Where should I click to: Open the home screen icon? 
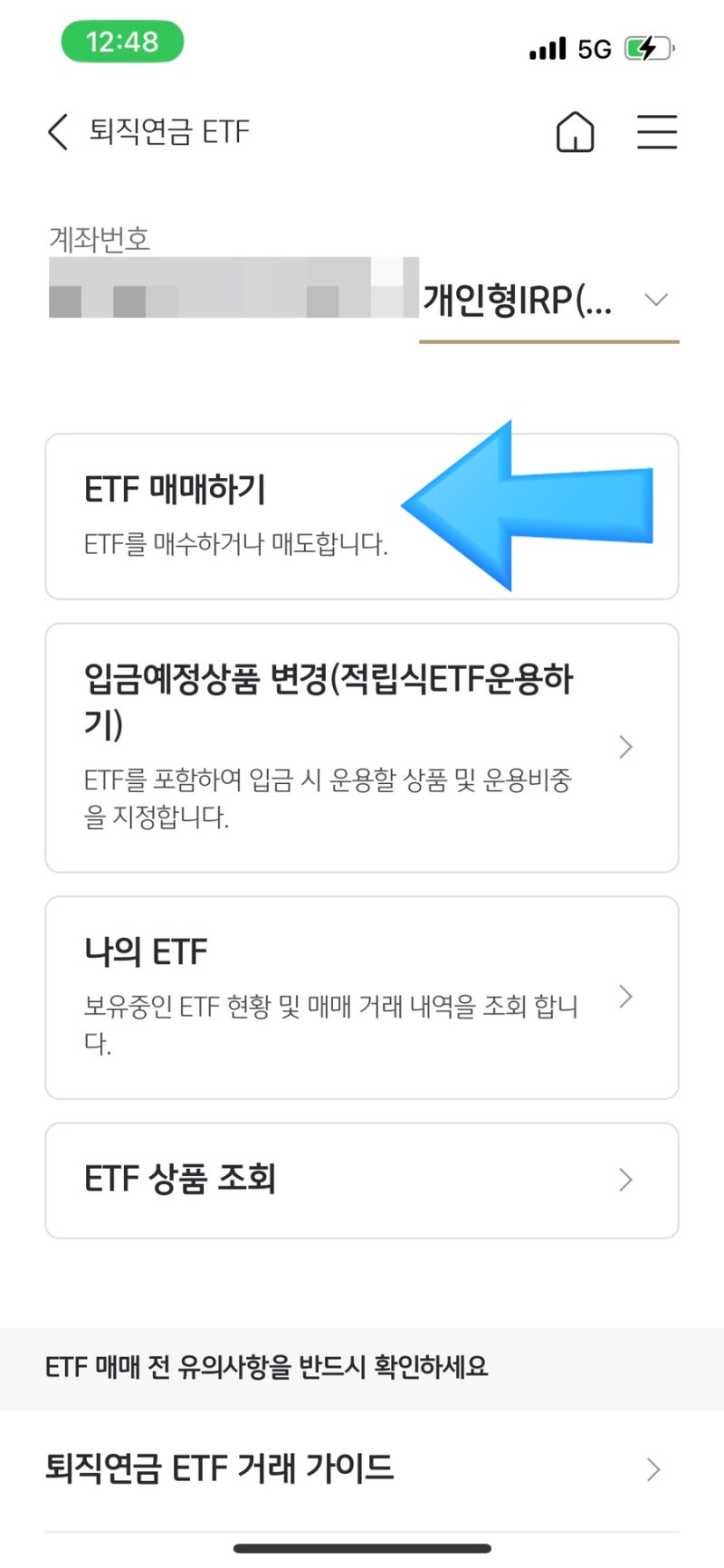[x=575, y=132]
